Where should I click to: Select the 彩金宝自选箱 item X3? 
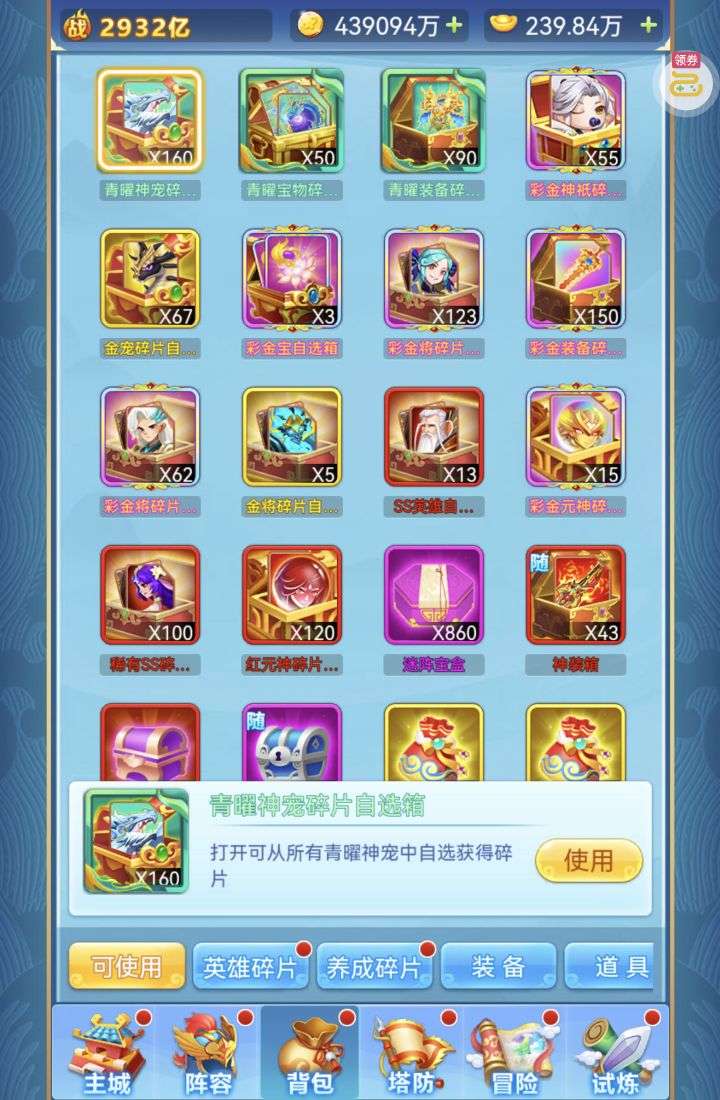pyautogui.click(x=291, y=278)
